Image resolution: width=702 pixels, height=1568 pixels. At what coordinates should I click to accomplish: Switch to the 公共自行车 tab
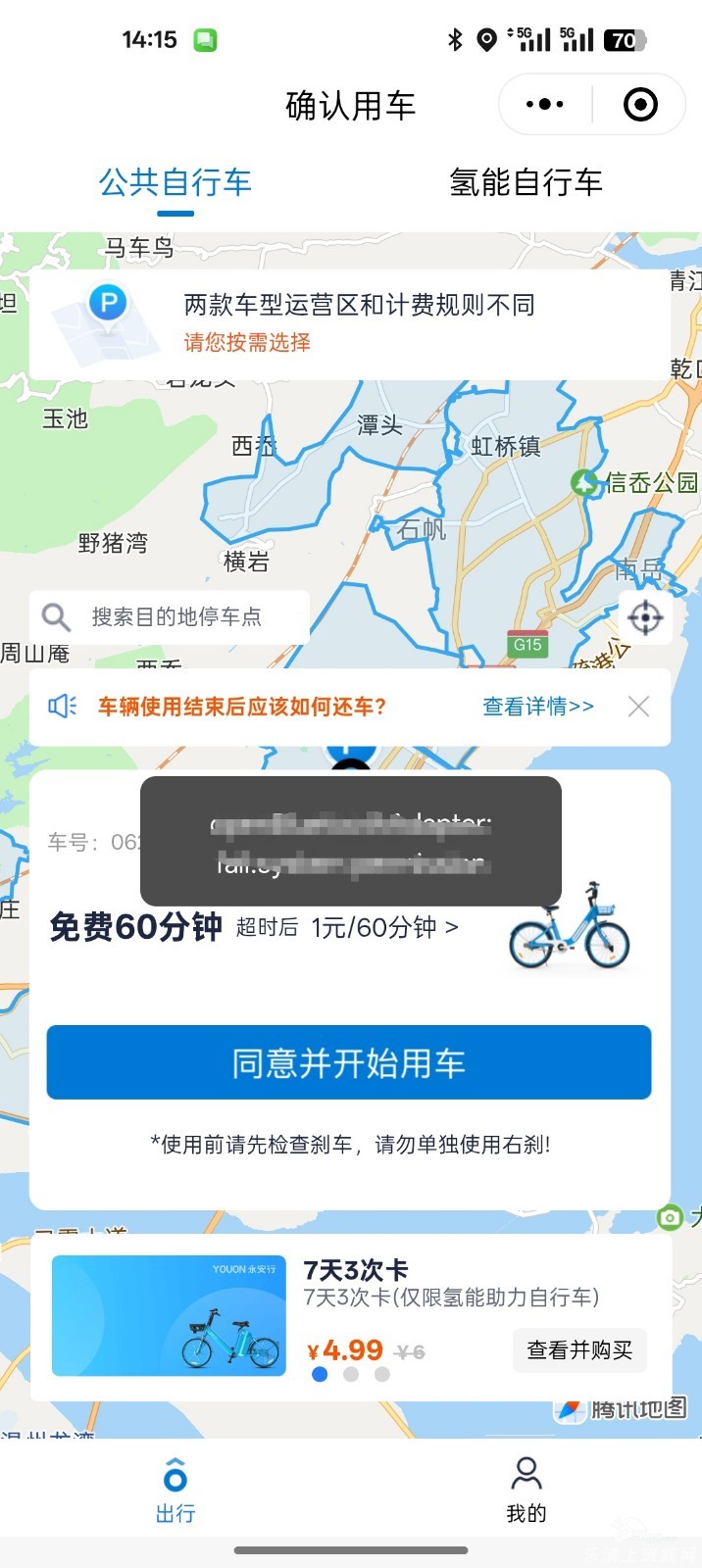tap(175, 182)
